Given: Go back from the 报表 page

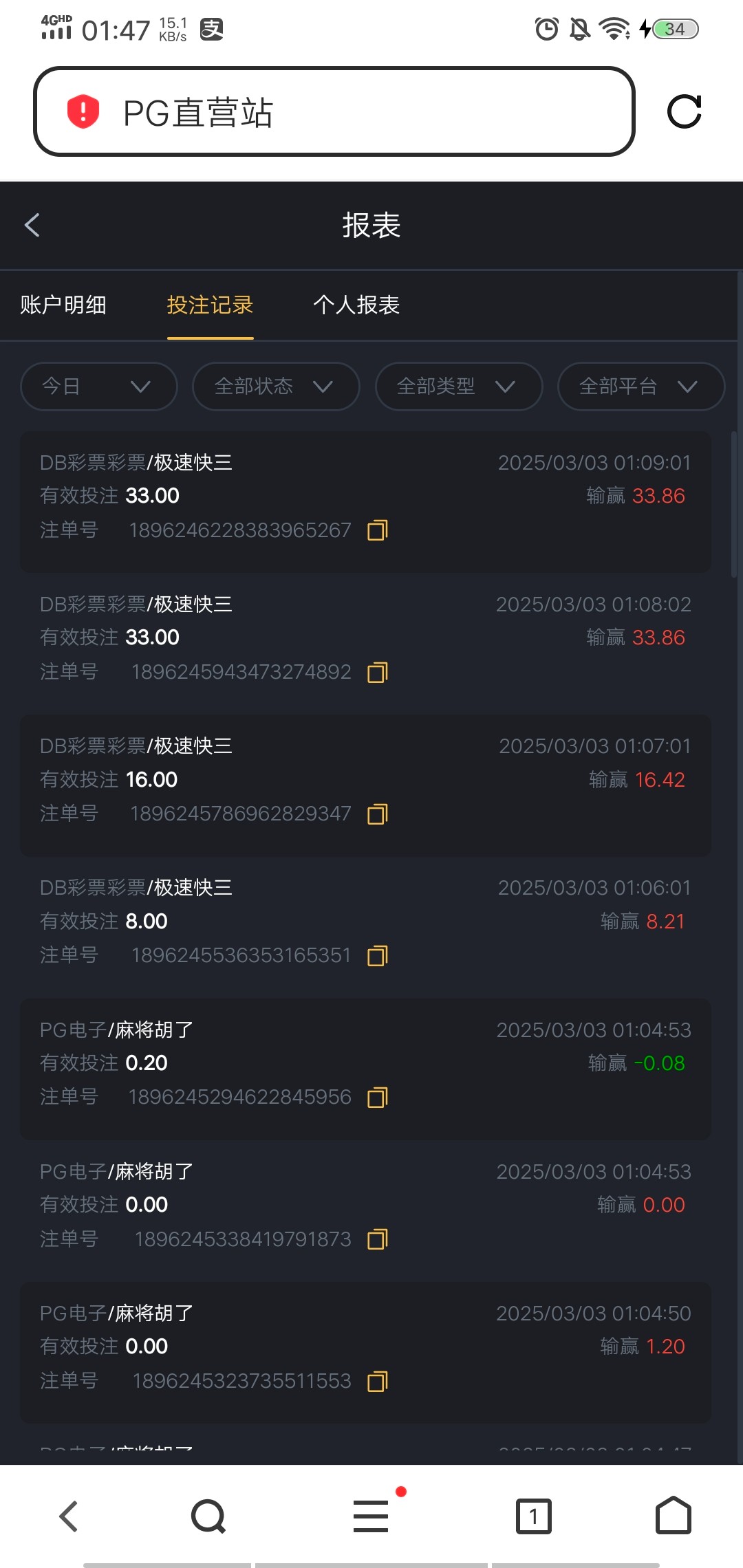Looking at the screenshot, I should pyautogui.click(x=32, y=225).
